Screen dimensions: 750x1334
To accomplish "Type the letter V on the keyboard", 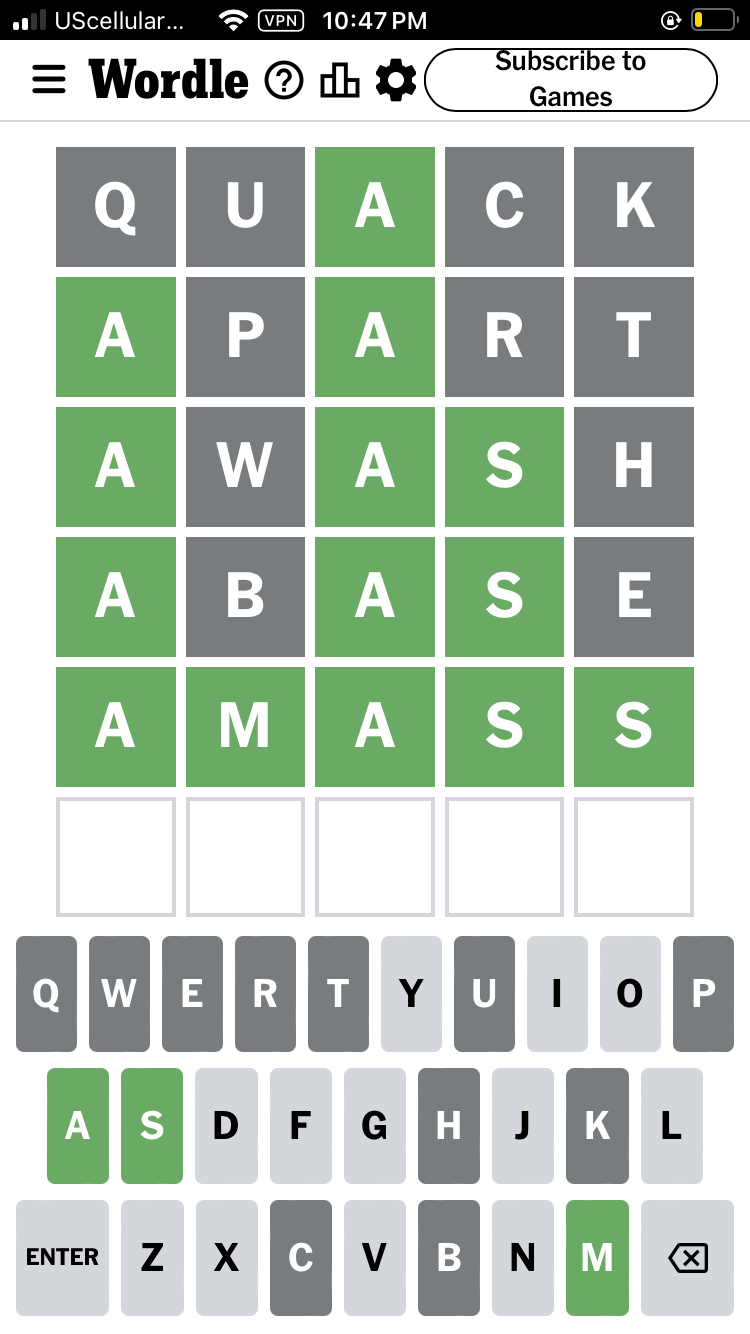I will (375, 1258).
